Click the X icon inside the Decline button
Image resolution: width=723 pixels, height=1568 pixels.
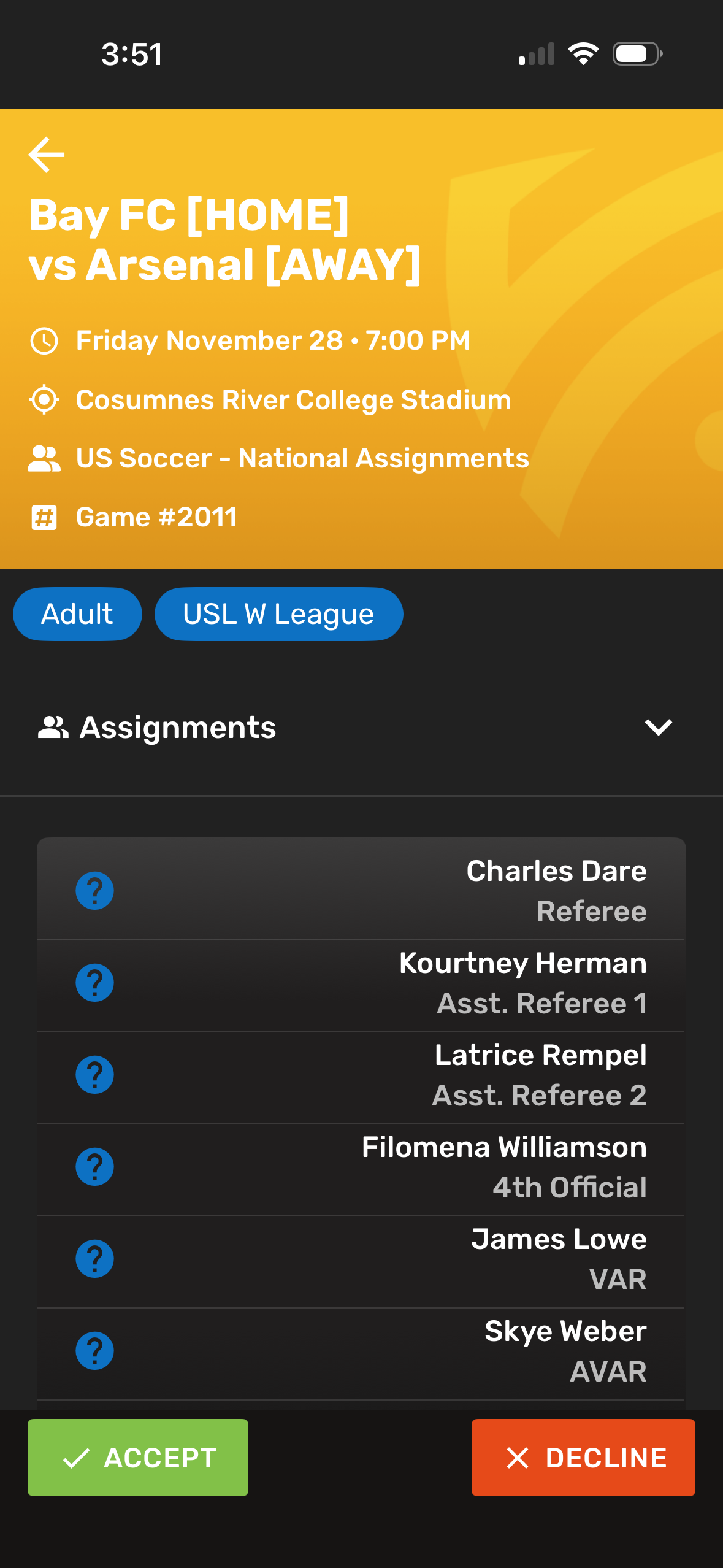(518, 1456)
